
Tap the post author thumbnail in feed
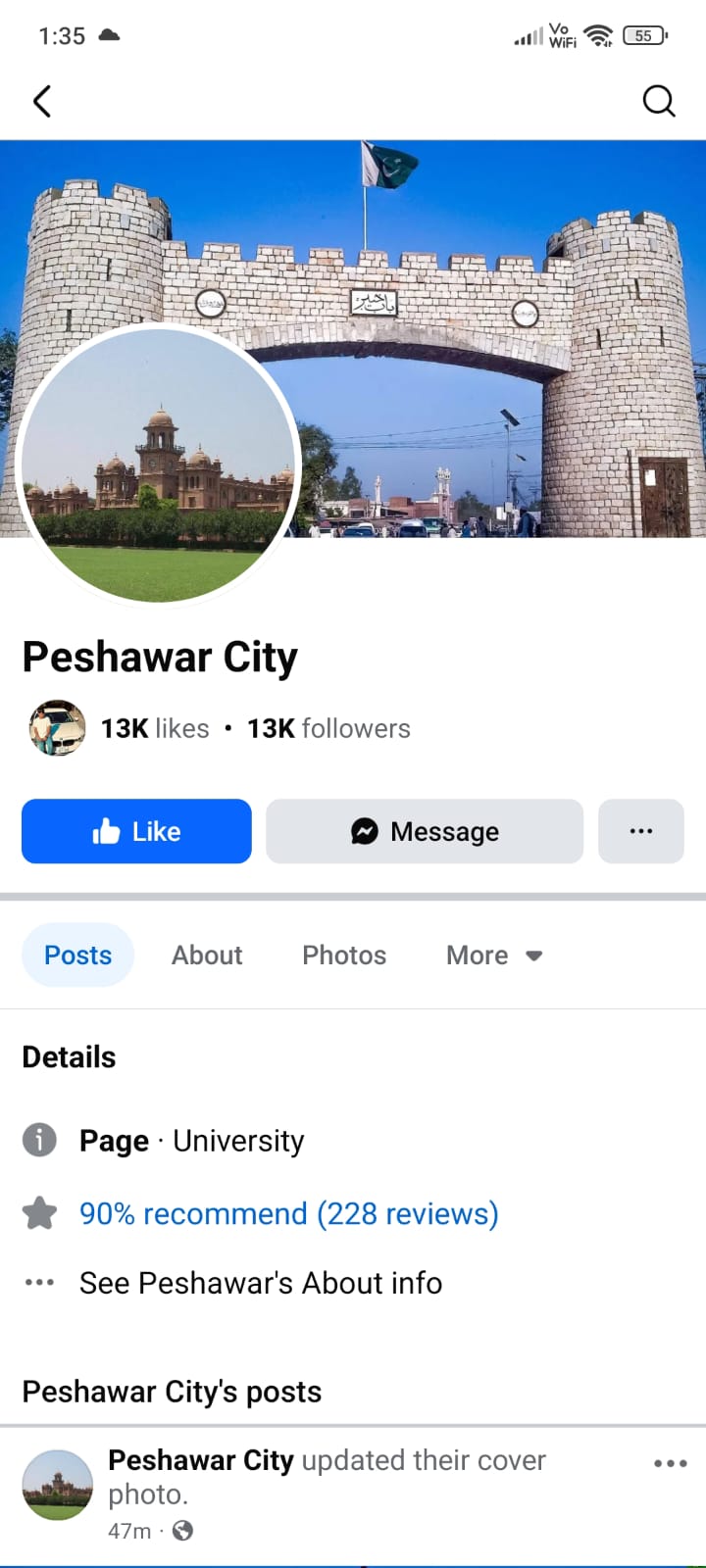57,1485
